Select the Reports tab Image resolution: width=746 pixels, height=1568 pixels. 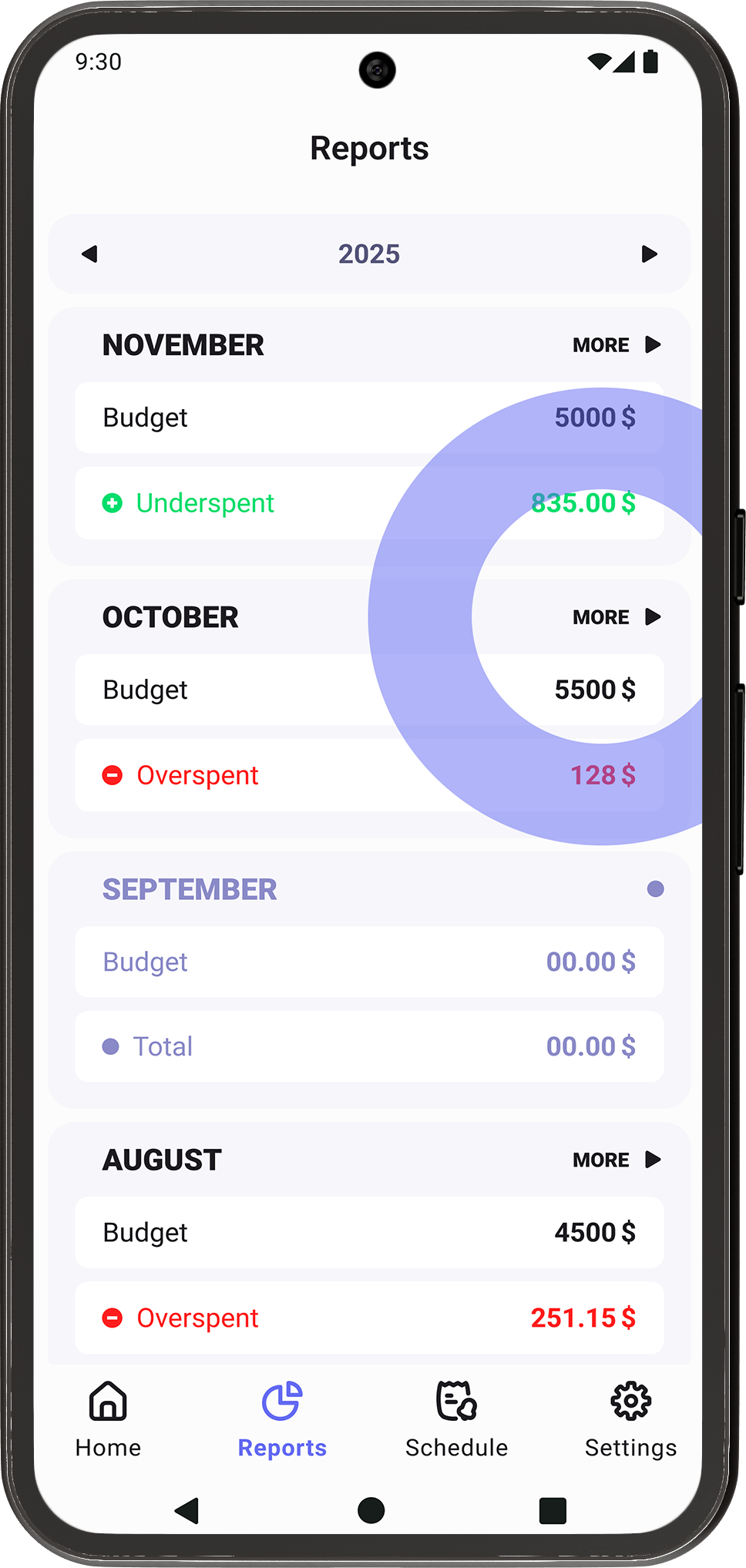click(x=282, y=1419)
